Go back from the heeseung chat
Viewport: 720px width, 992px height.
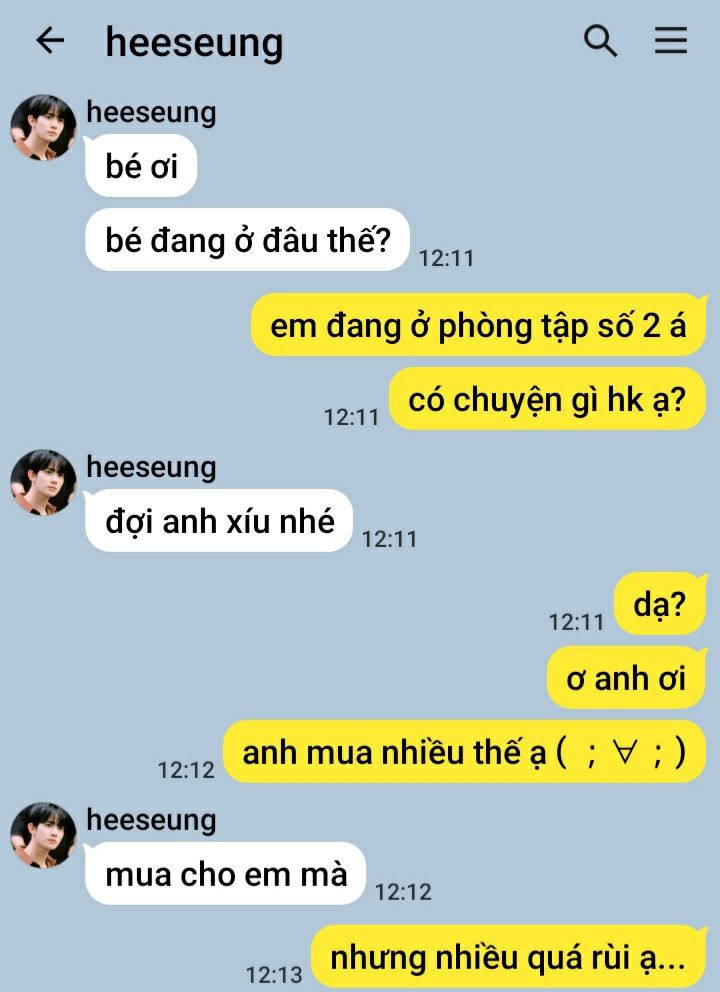tap(49, 41)
